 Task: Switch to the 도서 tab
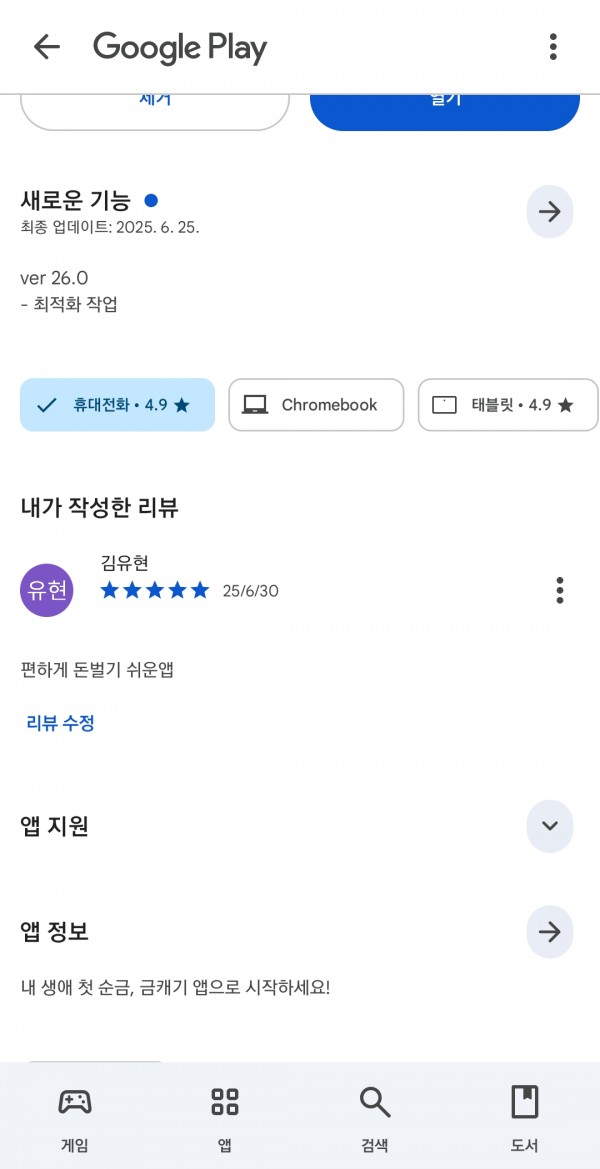(525, 1116)
